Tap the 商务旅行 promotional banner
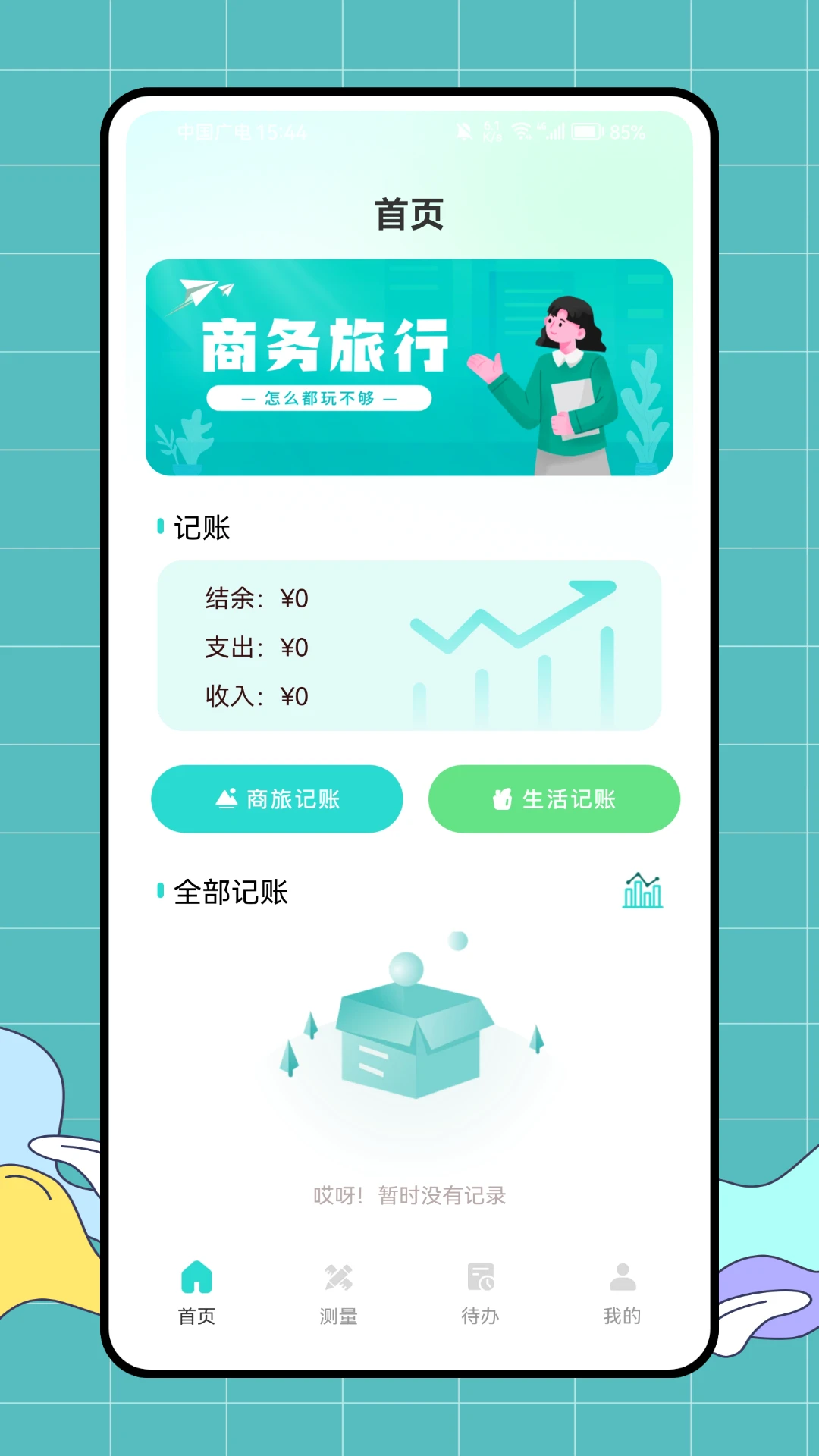This screenshot has height=1456, width=819. point(409,368)
